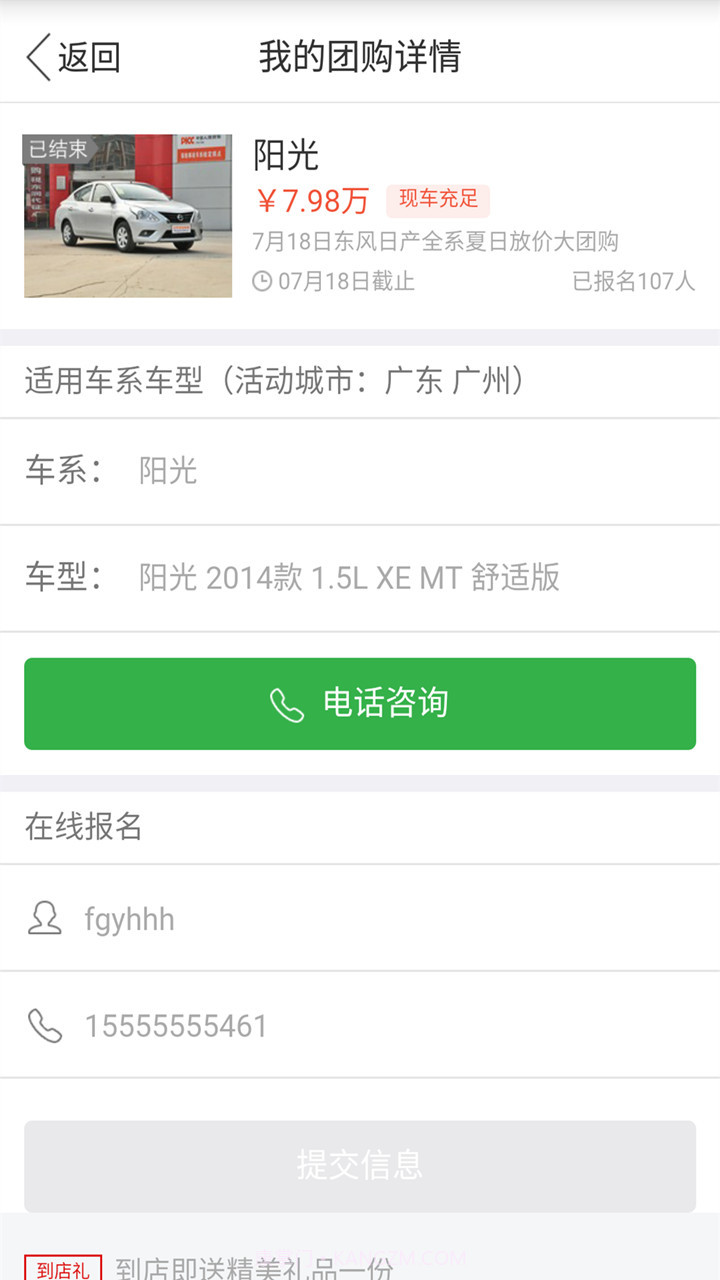Tap the 到店礼 gift label at the bottom

click(64, 1268)
